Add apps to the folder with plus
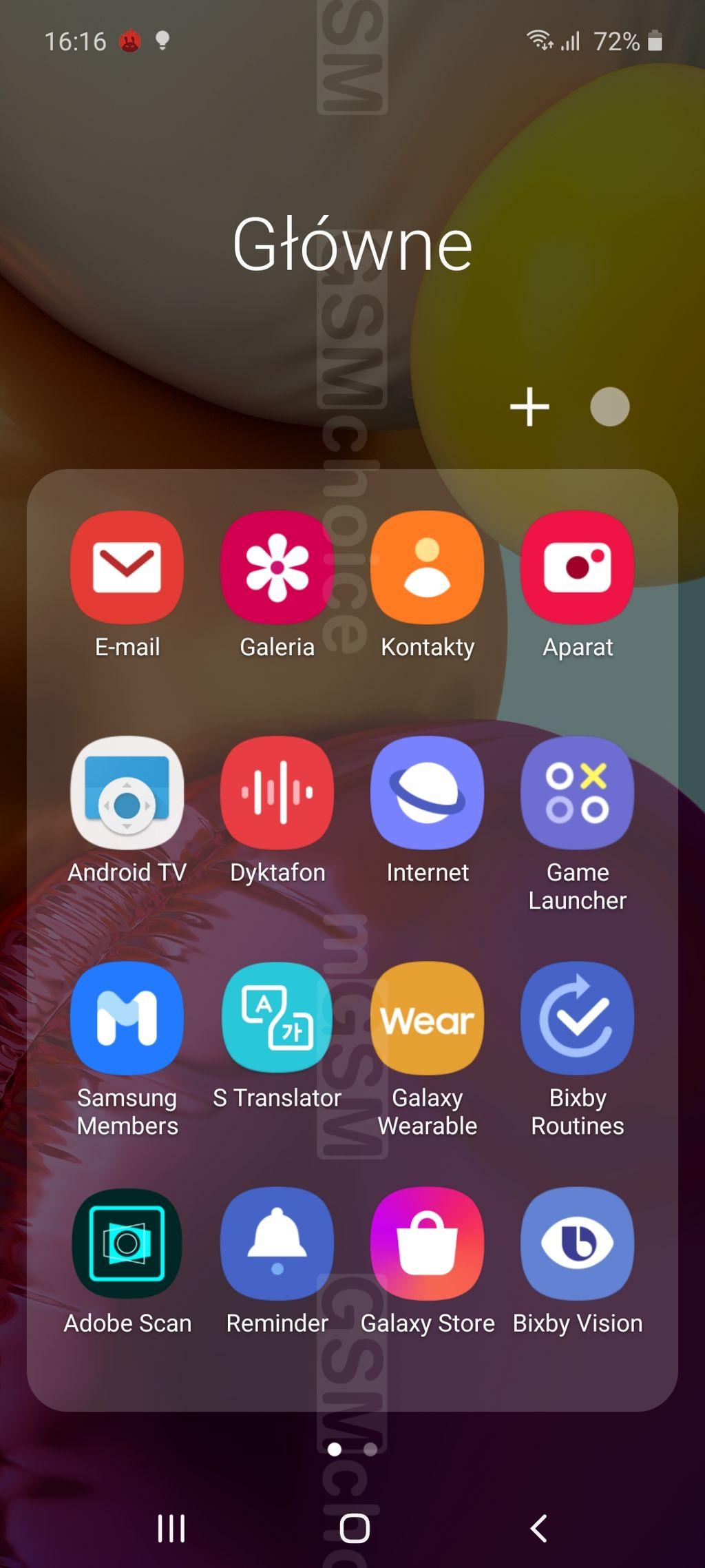 click(x=529, y=406)
